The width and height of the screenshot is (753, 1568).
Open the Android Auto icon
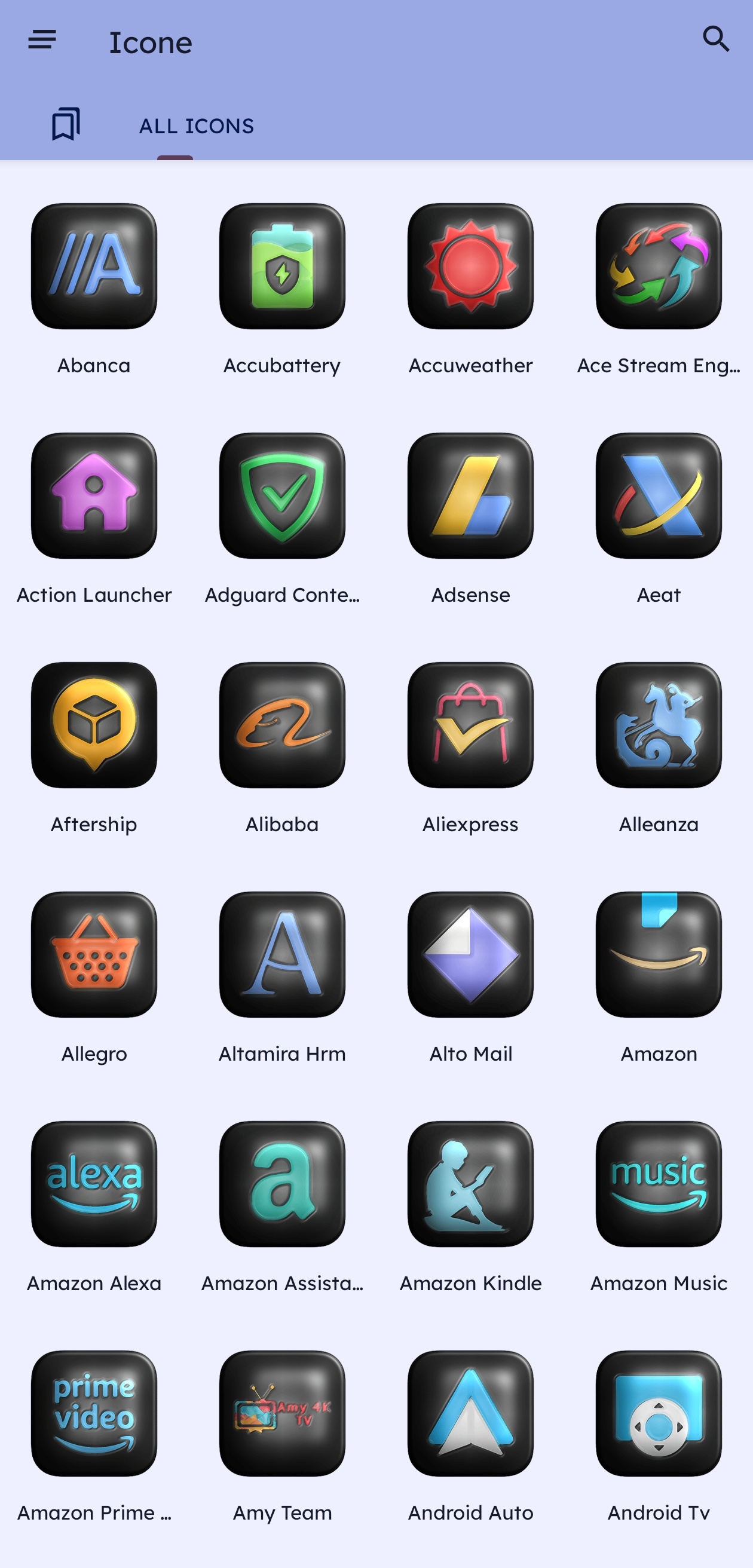click(x=470, y=1414)
